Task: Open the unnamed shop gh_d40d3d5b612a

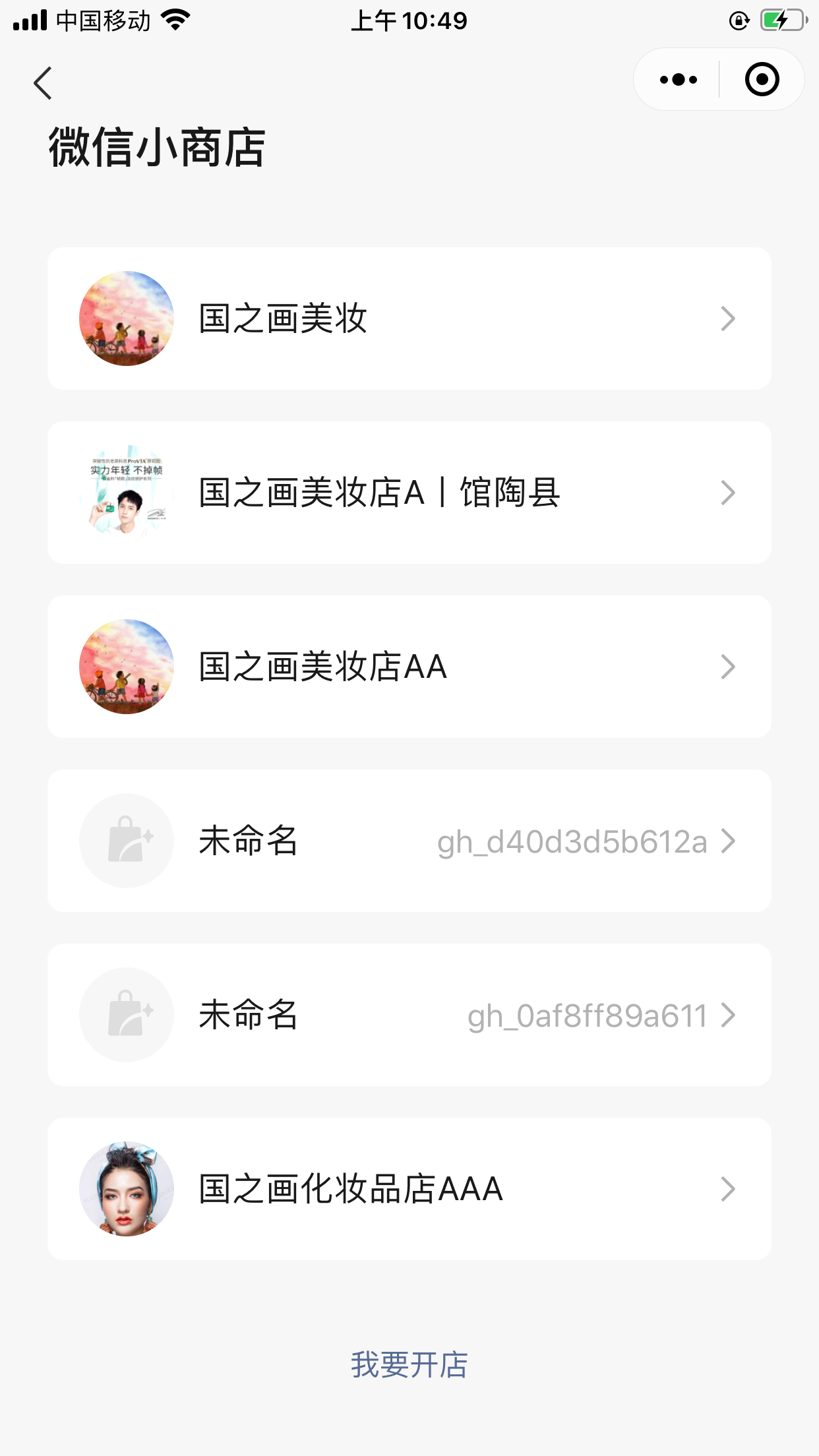Action: [x=409, y=841]
